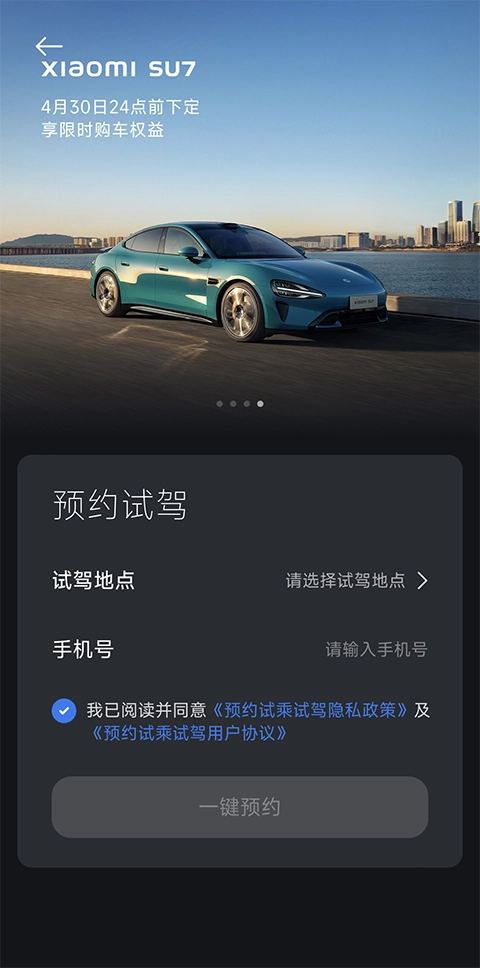This screenshot has height=968, width=480.
Task: Open the 试驾地点 location selector
Action: tap(240, 580)
